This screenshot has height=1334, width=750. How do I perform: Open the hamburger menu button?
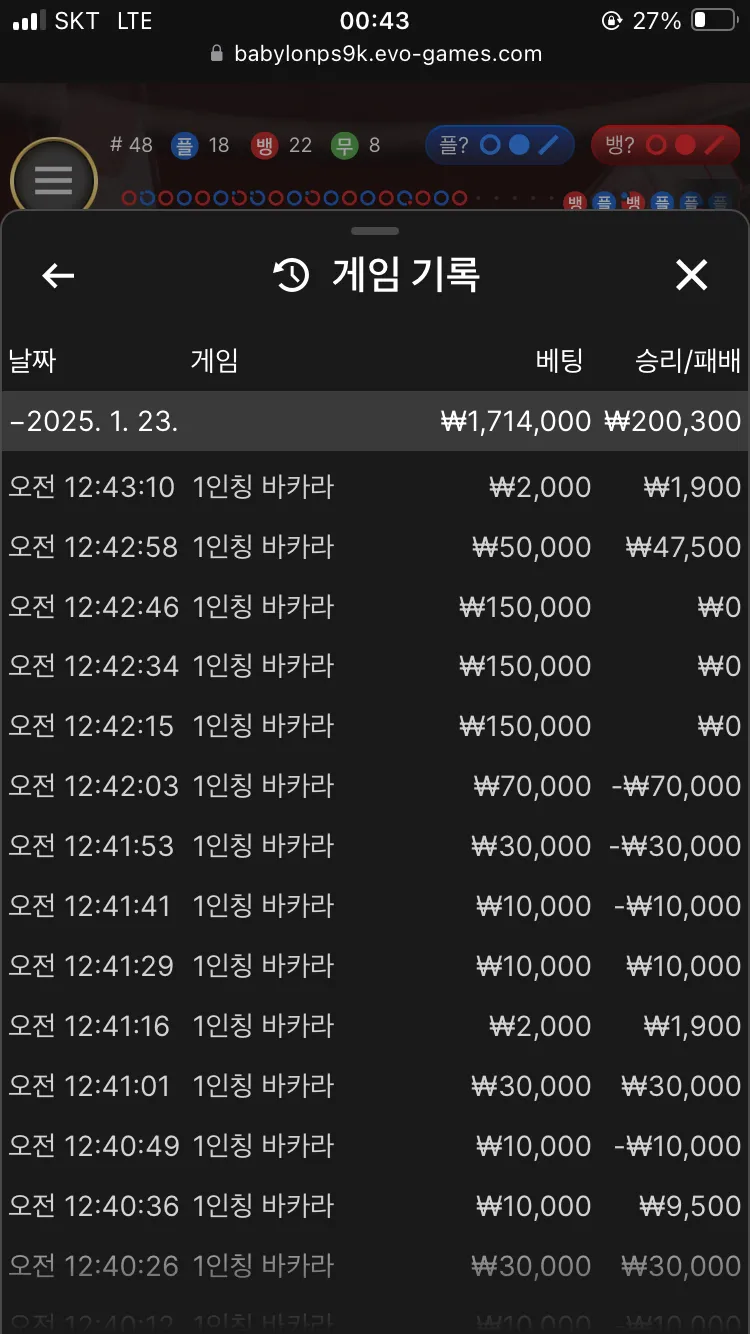coord(53,180)
